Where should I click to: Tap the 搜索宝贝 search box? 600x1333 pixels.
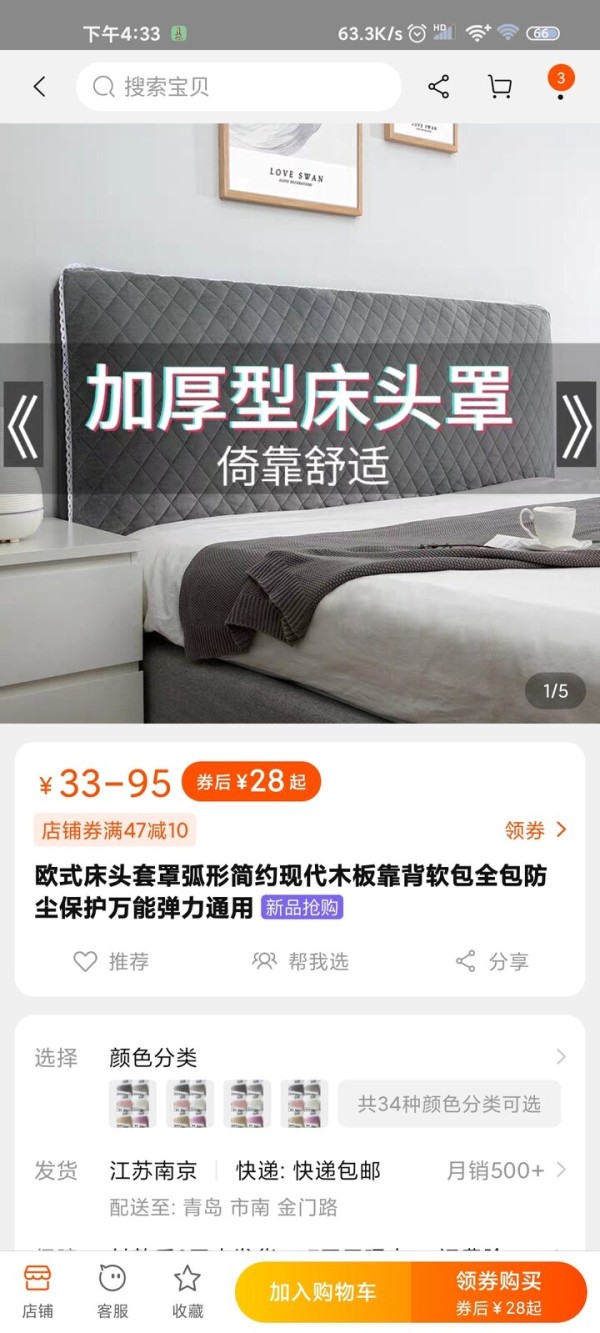238,87
